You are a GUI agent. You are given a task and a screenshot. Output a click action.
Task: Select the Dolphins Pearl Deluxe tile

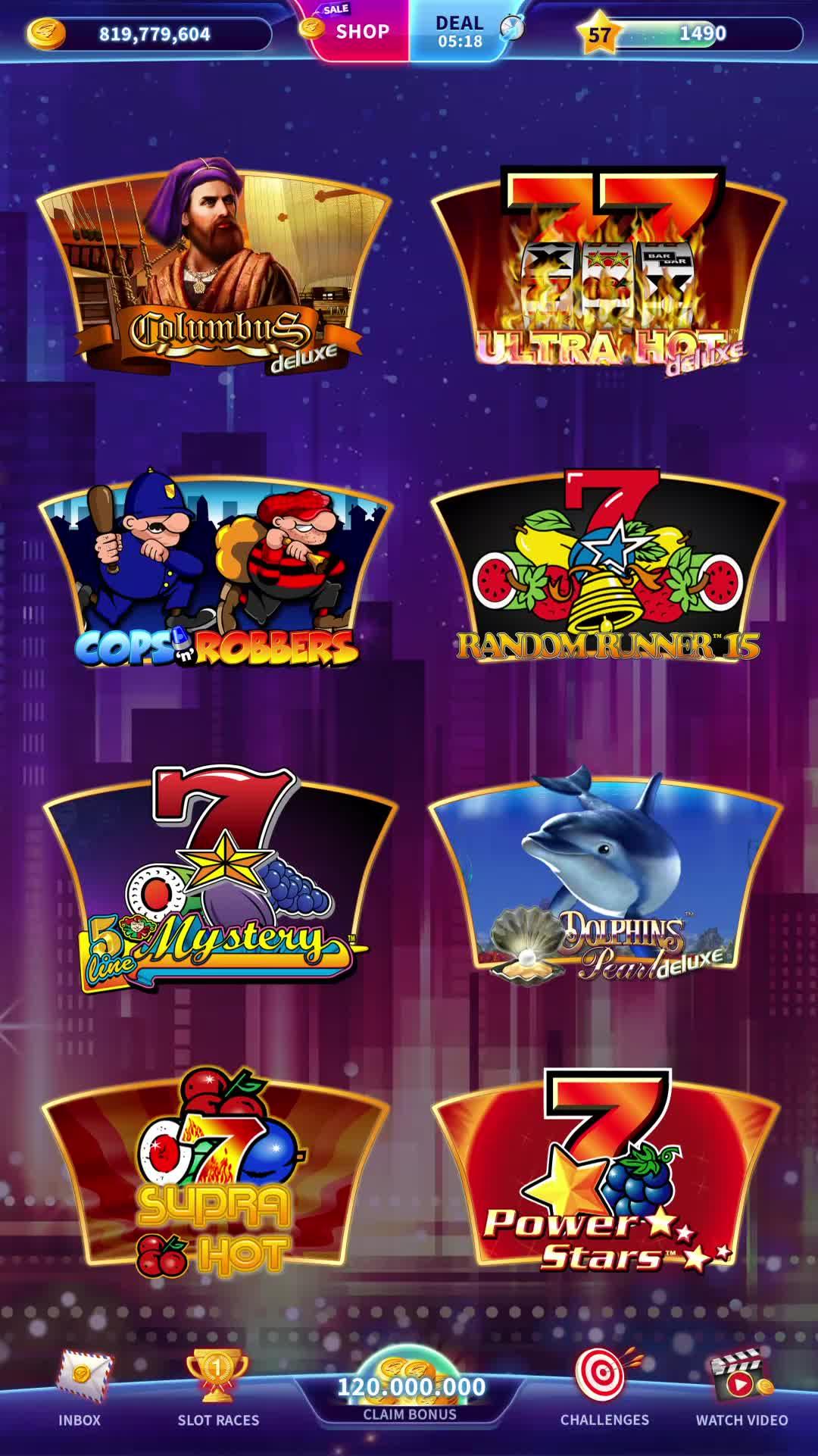click(x=606, y=871)
